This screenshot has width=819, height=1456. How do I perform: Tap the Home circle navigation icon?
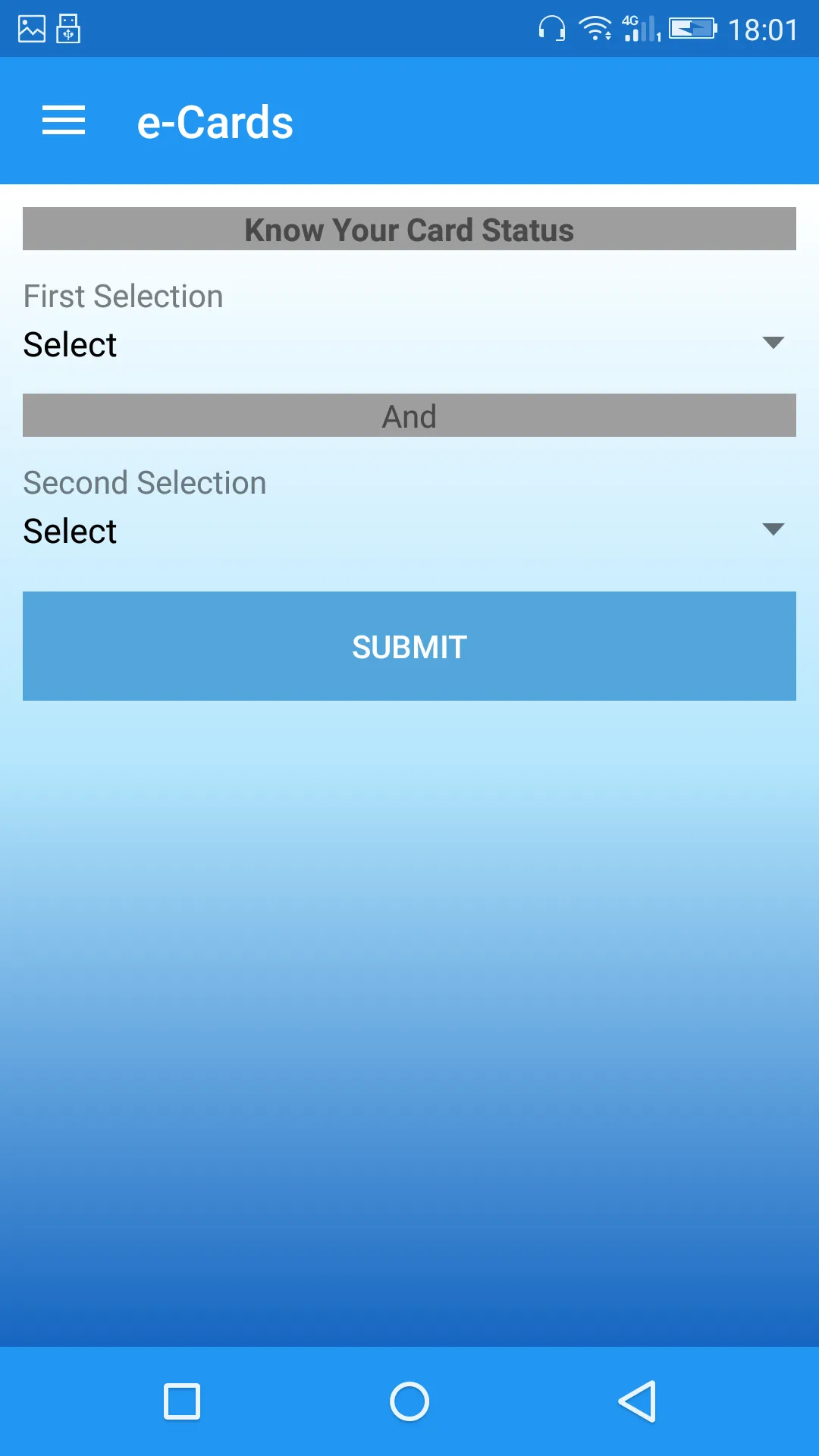(409, 1401)
